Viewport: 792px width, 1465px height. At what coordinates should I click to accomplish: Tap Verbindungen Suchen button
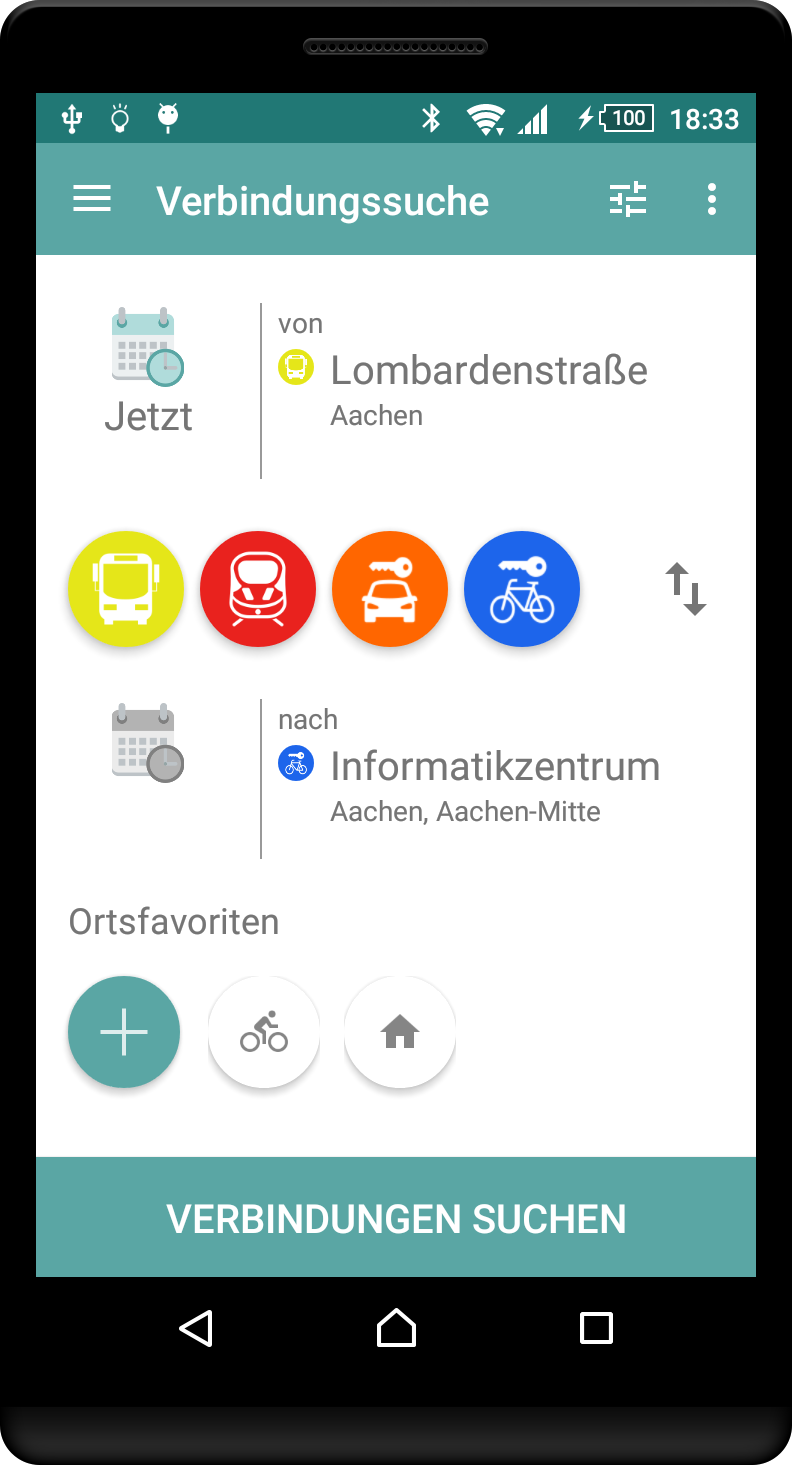[396, 1218]
